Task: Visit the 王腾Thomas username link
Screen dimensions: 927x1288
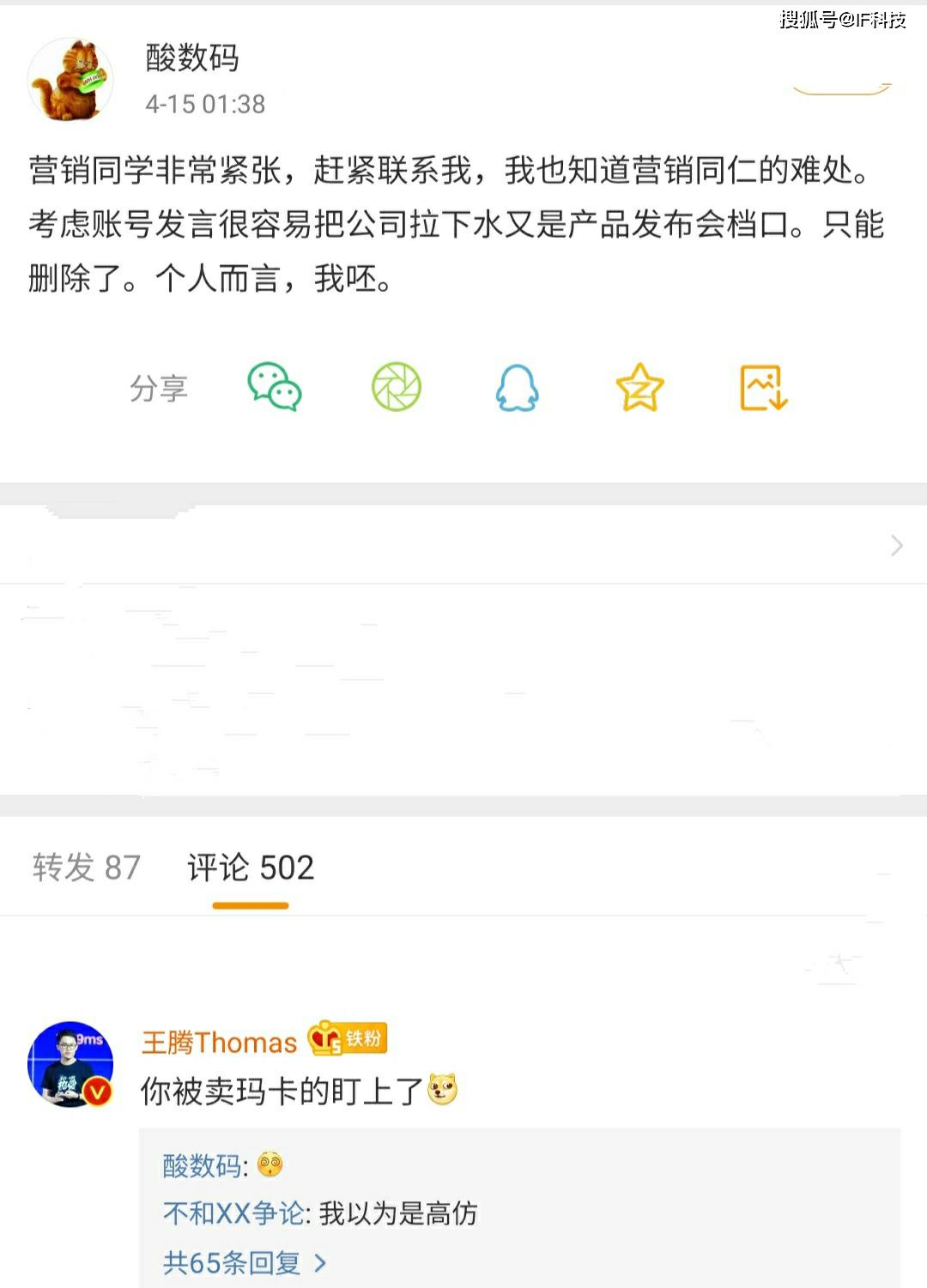Action: click(x=219, y=1043)
